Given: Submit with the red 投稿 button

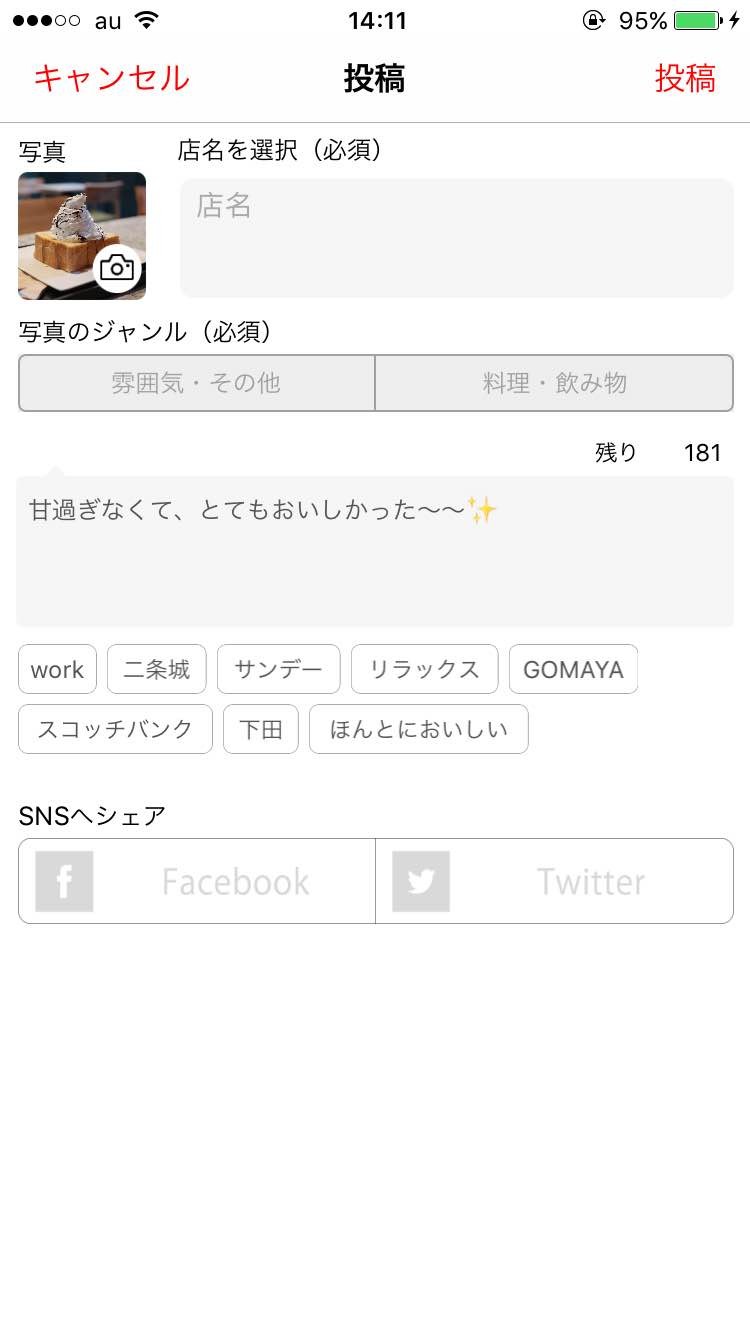Looking at the screenshot, I should pos(685,78).
